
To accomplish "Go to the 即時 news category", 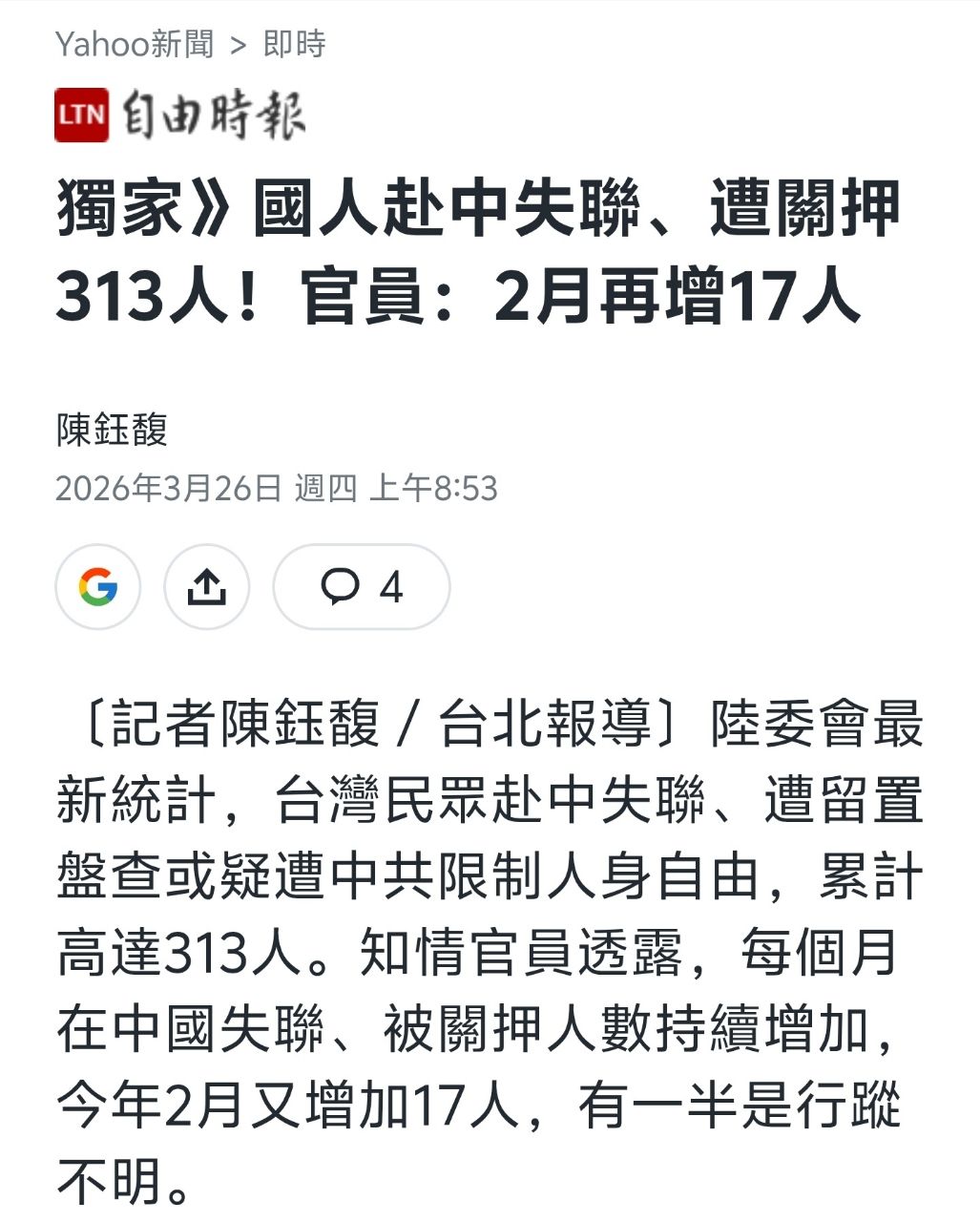I will click(295, 44).
